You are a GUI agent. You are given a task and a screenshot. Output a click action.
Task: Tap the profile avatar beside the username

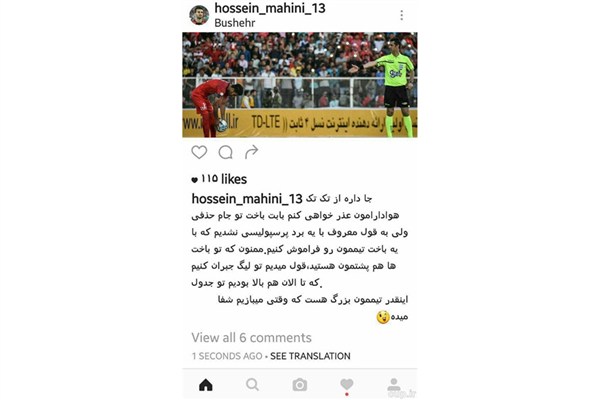(x=199, y=15)
